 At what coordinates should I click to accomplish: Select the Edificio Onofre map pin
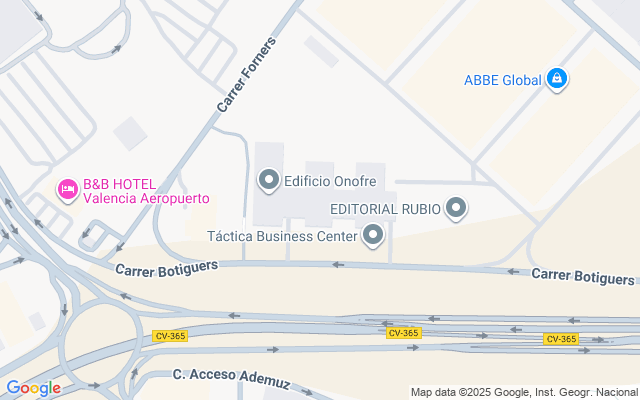[269, 181]
